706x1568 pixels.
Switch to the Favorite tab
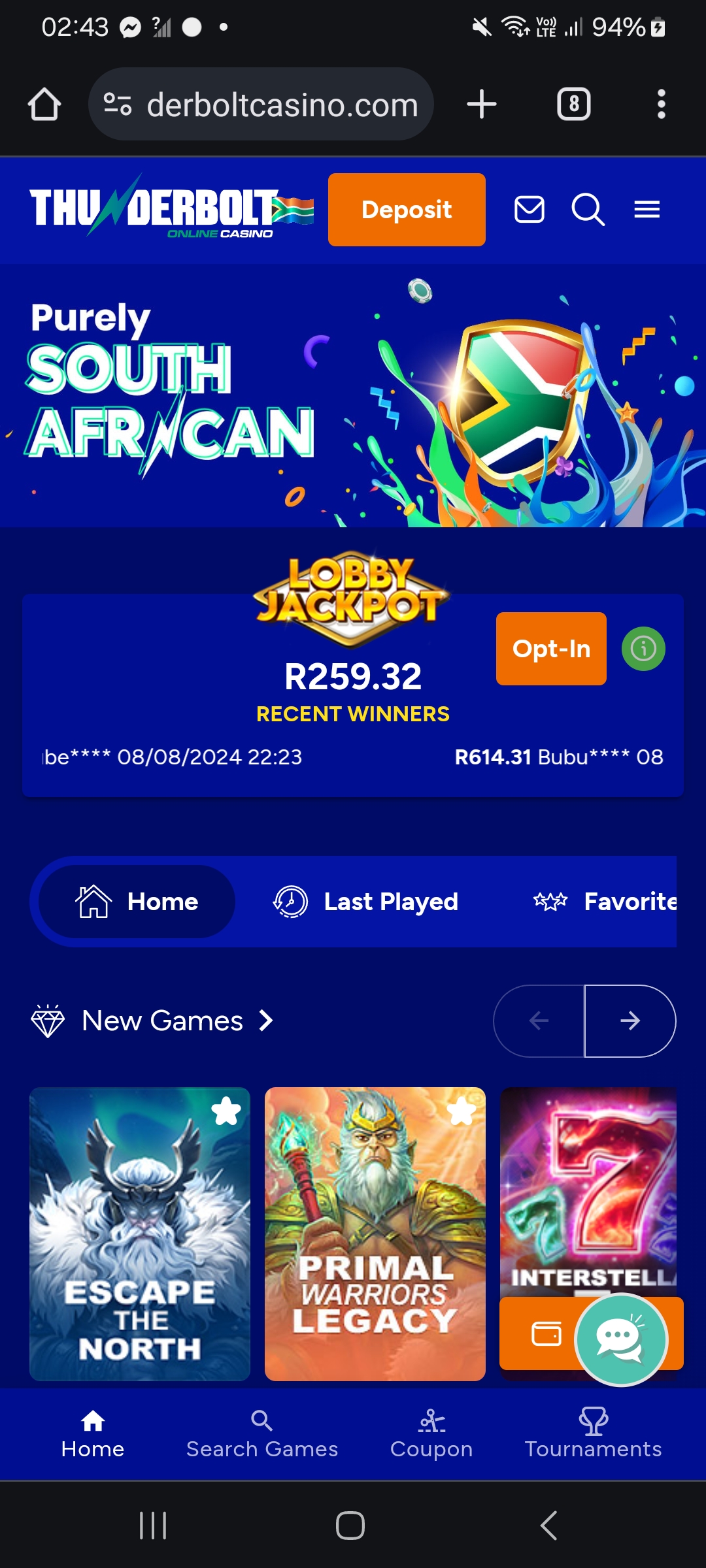(605, 902)
